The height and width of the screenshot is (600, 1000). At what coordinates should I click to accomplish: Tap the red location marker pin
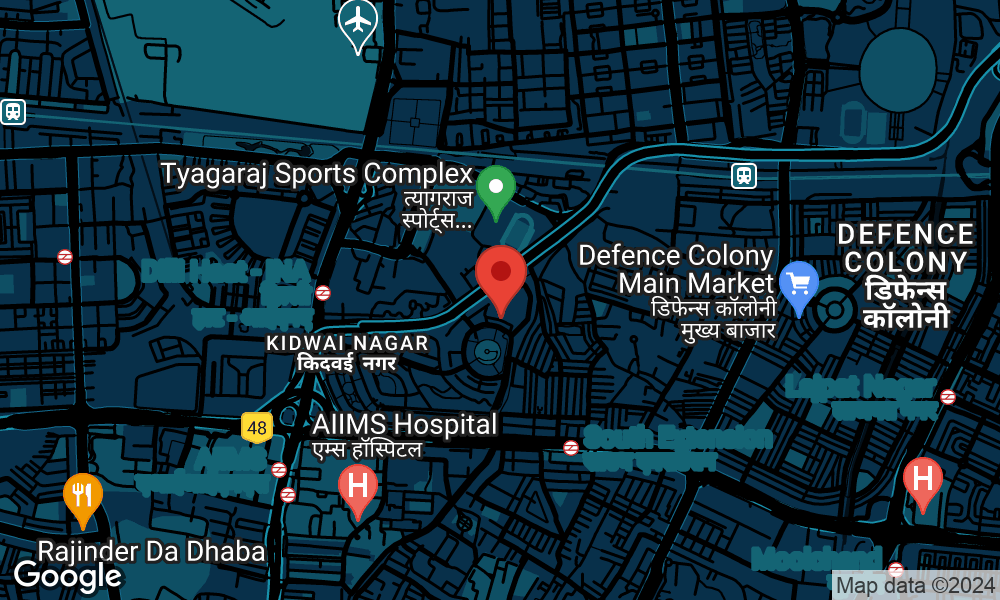(x=501, y=275)
